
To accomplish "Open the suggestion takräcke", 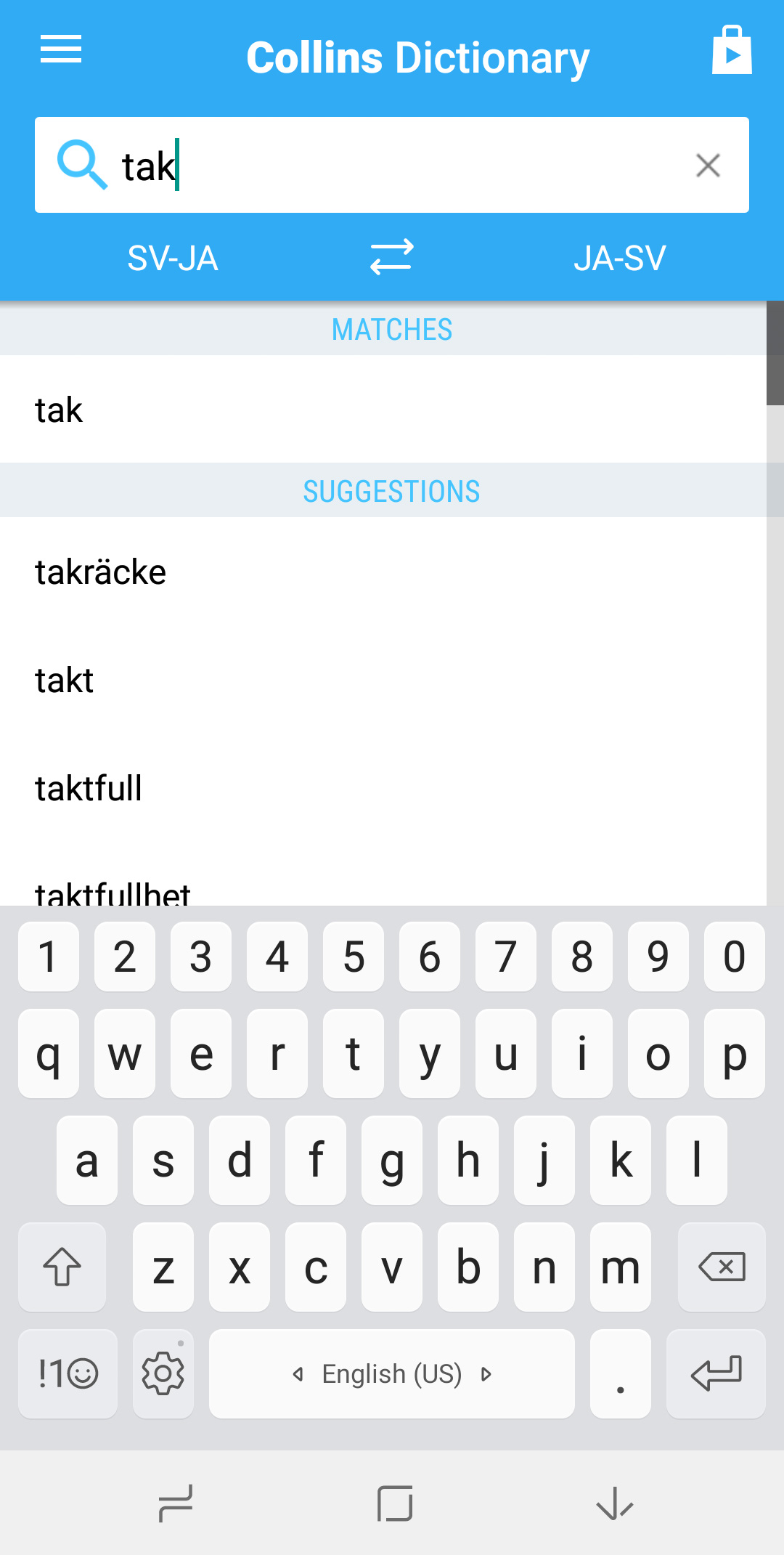I will click(x=383, y=572).
